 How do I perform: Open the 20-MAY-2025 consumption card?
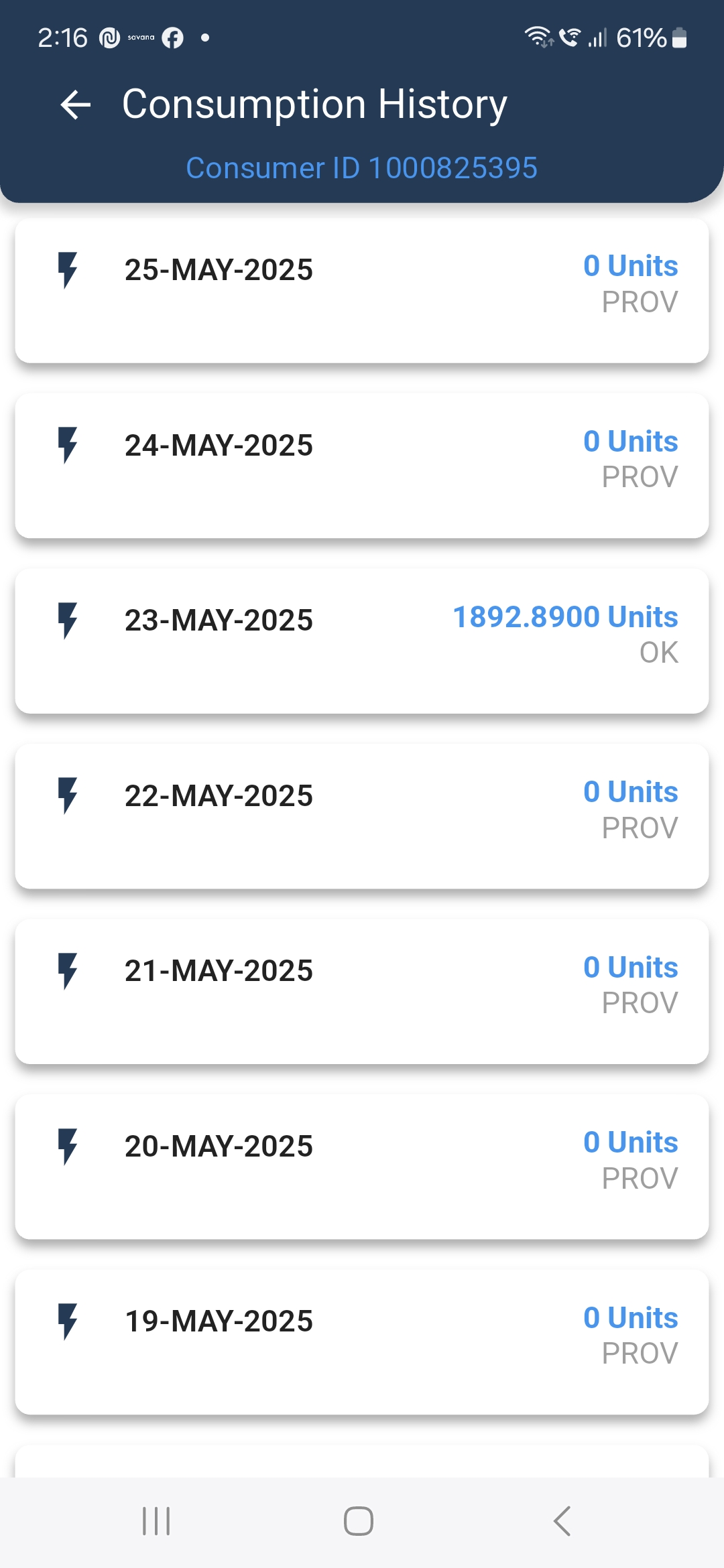coord(362,1167)
